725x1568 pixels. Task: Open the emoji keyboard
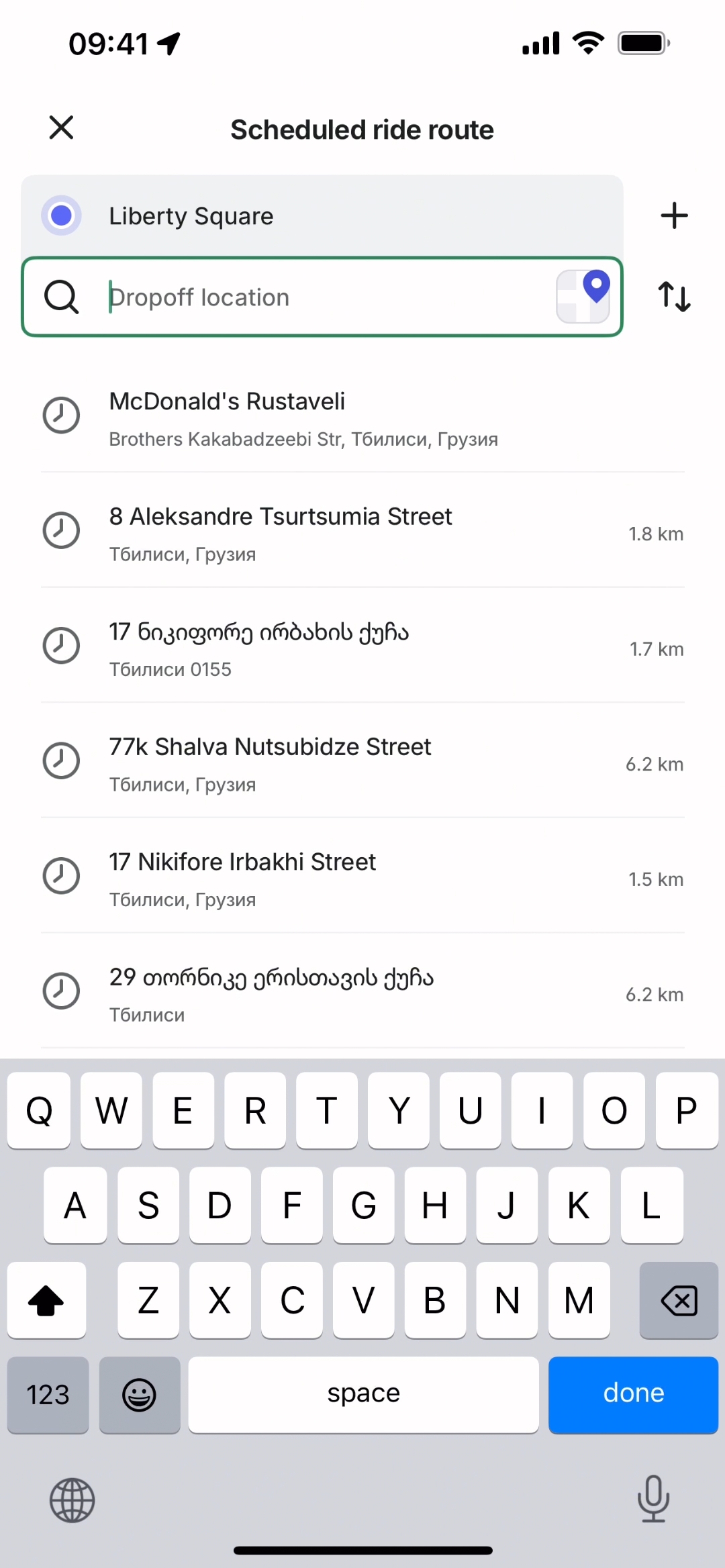tap(140, 1394)
